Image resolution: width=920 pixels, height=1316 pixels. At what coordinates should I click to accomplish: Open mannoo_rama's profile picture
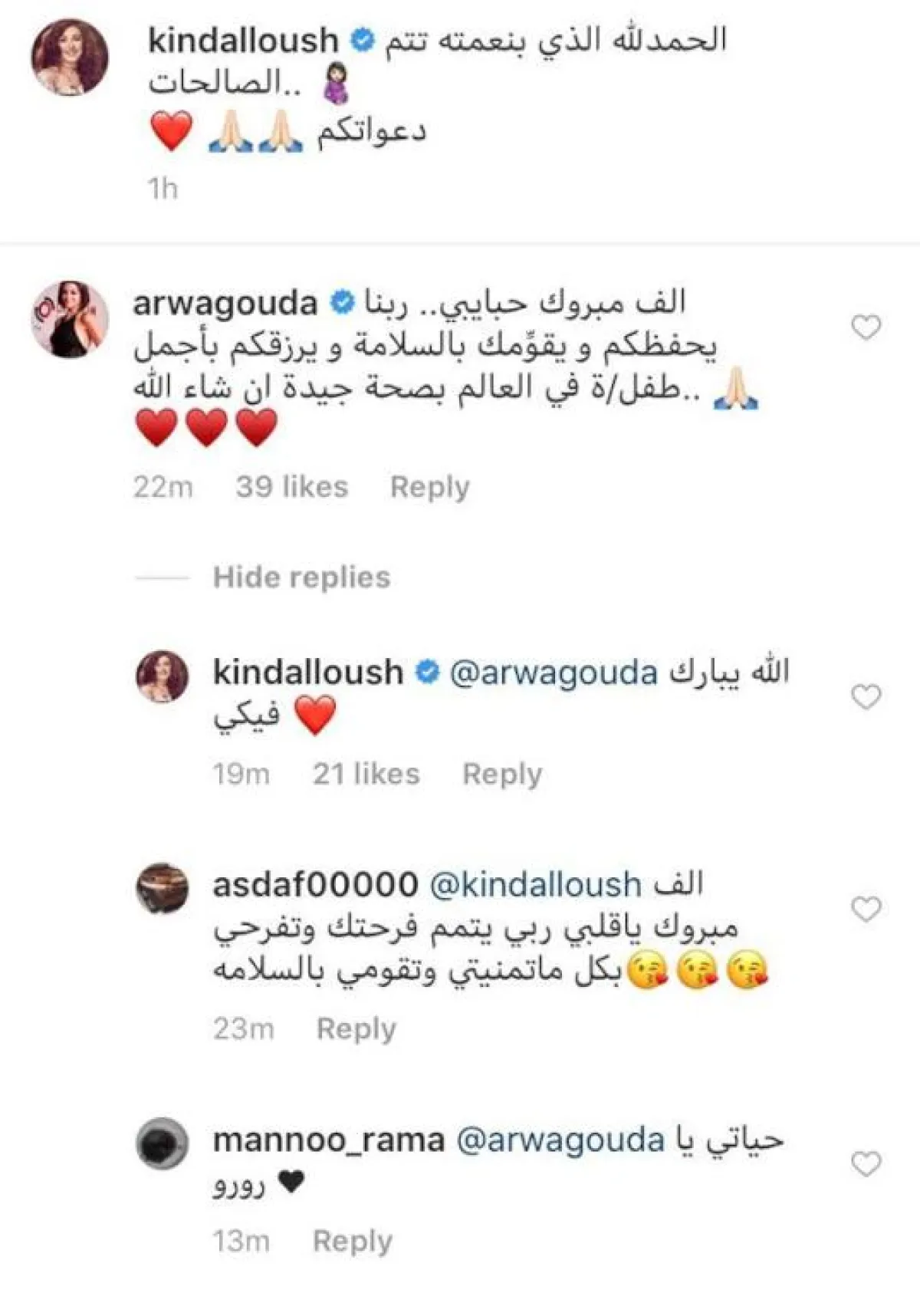[x=162, y=1144]
